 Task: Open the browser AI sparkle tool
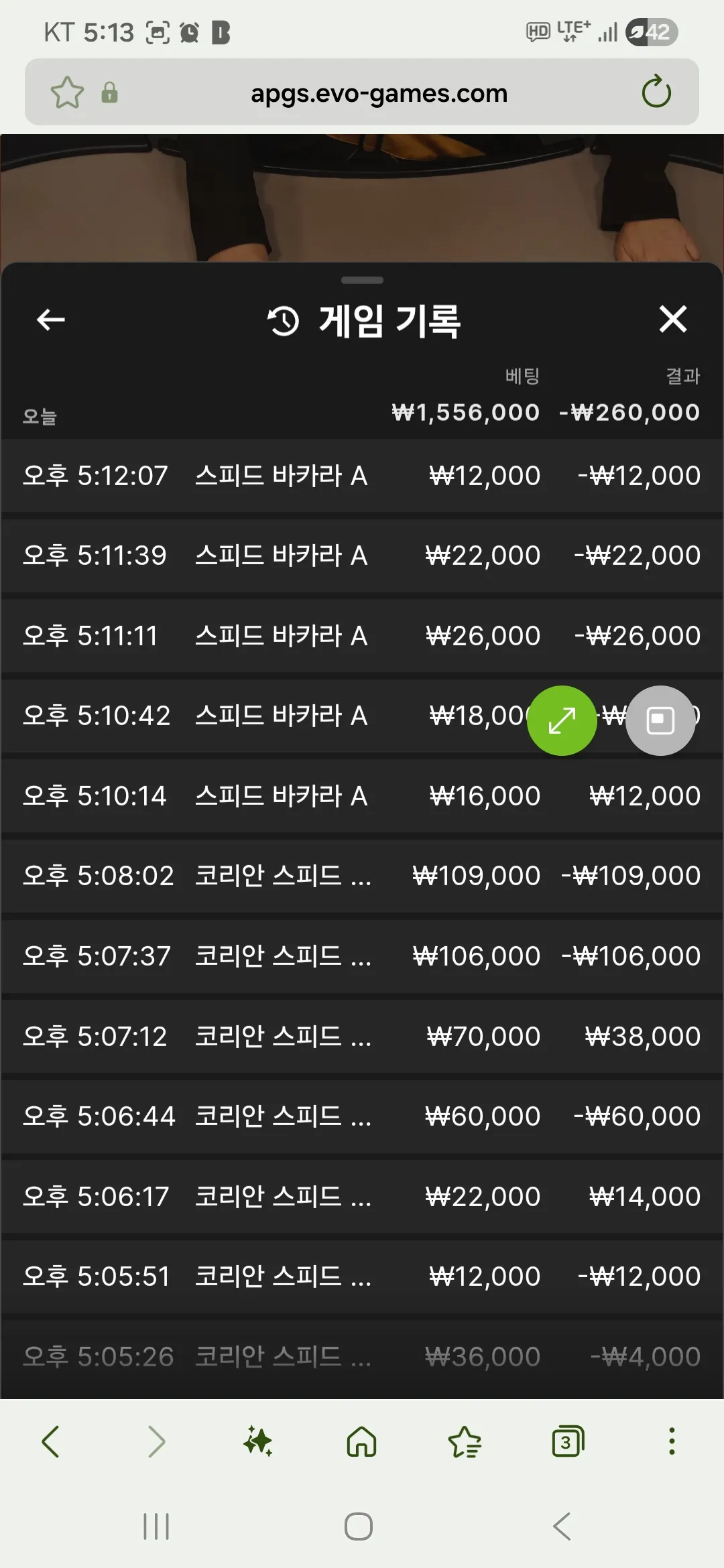pyautogui.click(x=258, y=1441)
